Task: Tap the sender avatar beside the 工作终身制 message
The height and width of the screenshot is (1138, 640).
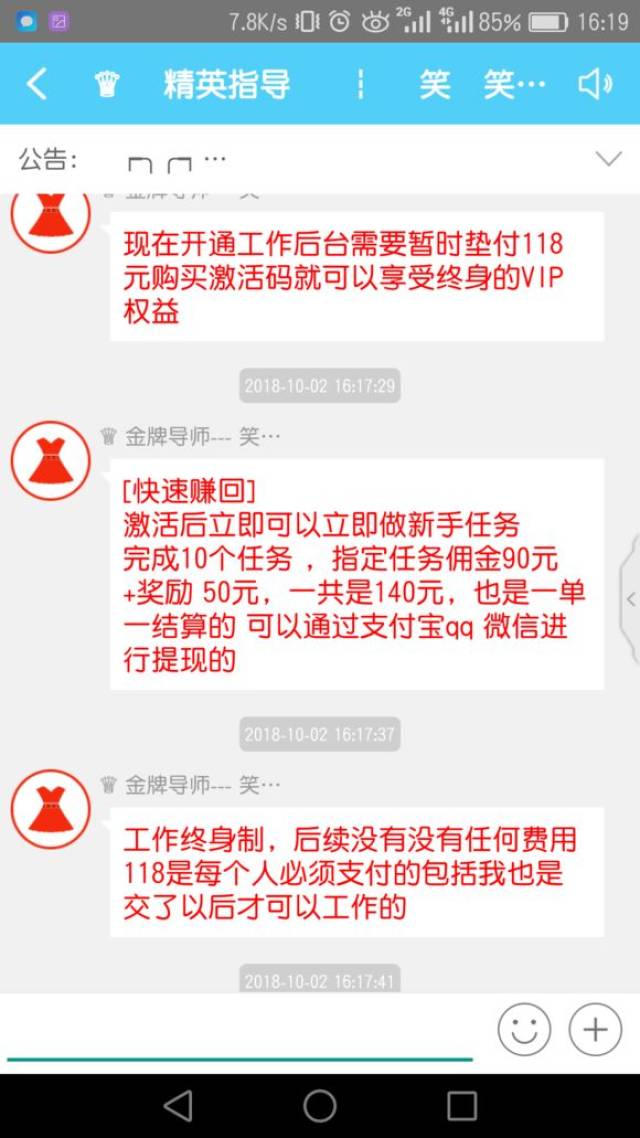Action: click(x=50, y=809)
